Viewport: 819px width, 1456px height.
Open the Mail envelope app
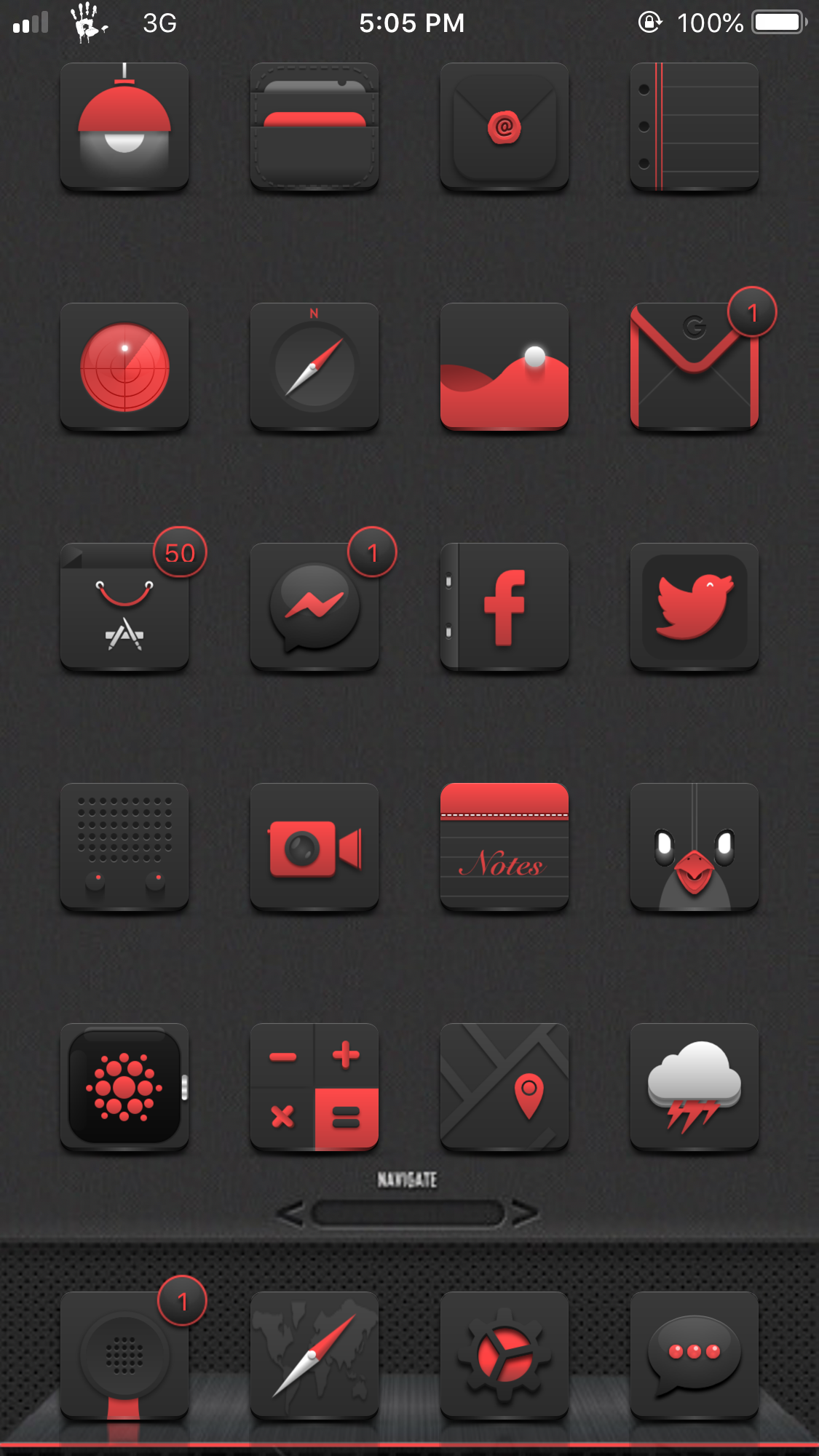504,126
